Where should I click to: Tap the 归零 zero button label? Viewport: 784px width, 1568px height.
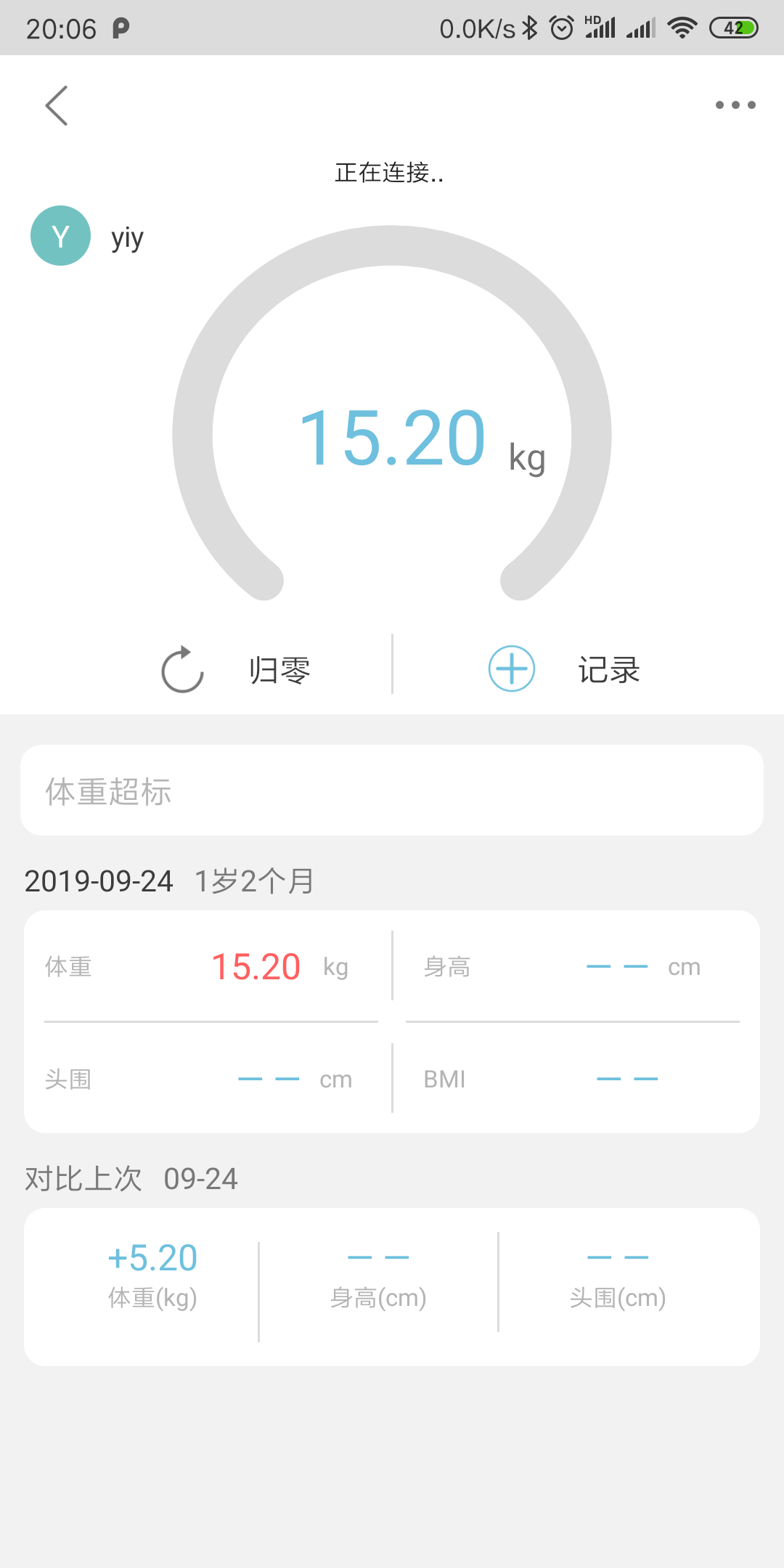point(279,669)
